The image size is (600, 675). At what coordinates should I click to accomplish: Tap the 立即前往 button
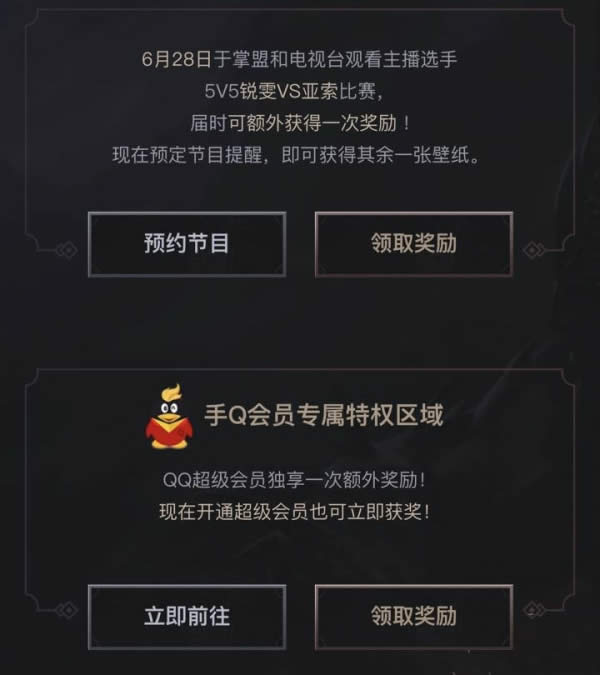pyautogui.click(x=187, y=616)
